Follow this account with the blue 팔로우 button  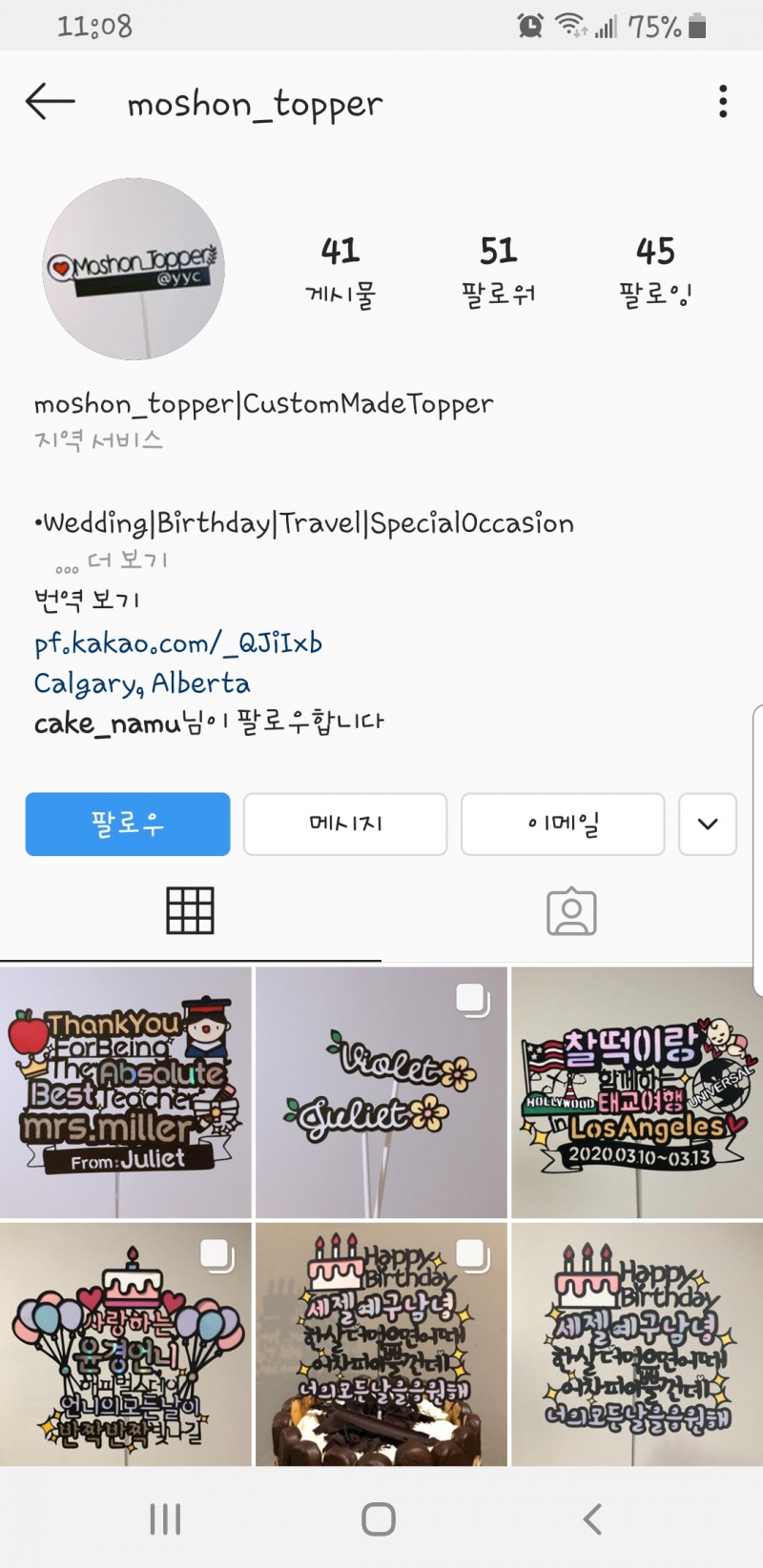tap(128, 824)
